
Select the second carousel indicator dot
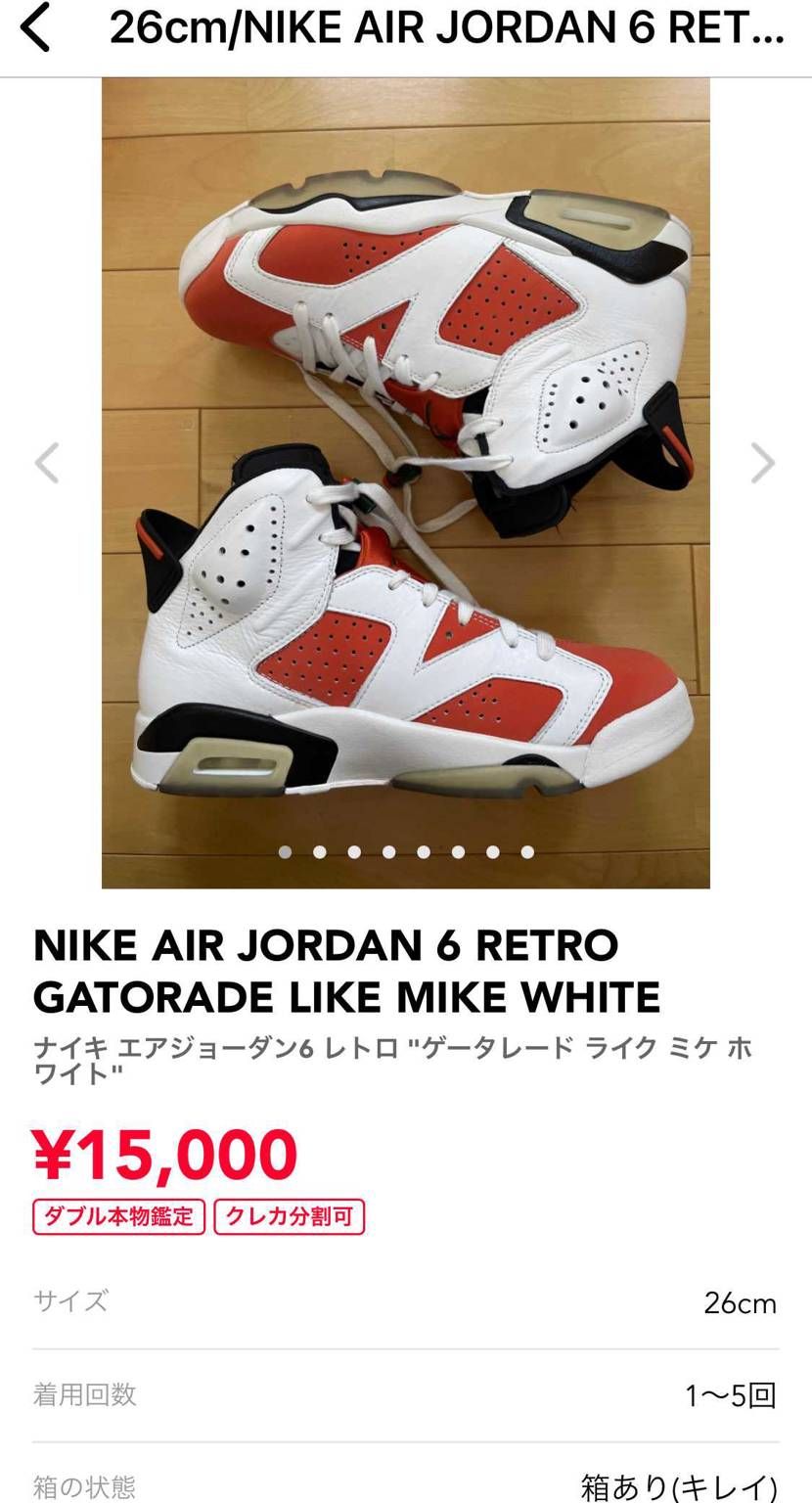pos(319,852)
